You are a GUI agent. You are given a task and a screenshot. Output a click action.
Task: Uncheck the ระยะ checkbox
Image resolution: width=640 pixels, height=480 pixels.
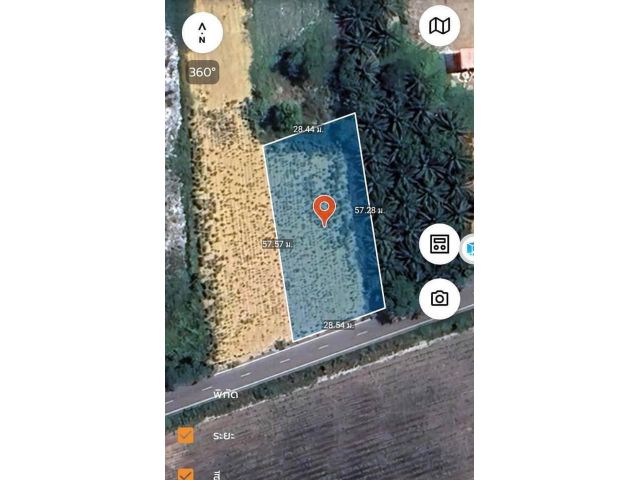[x=185, y=435]
